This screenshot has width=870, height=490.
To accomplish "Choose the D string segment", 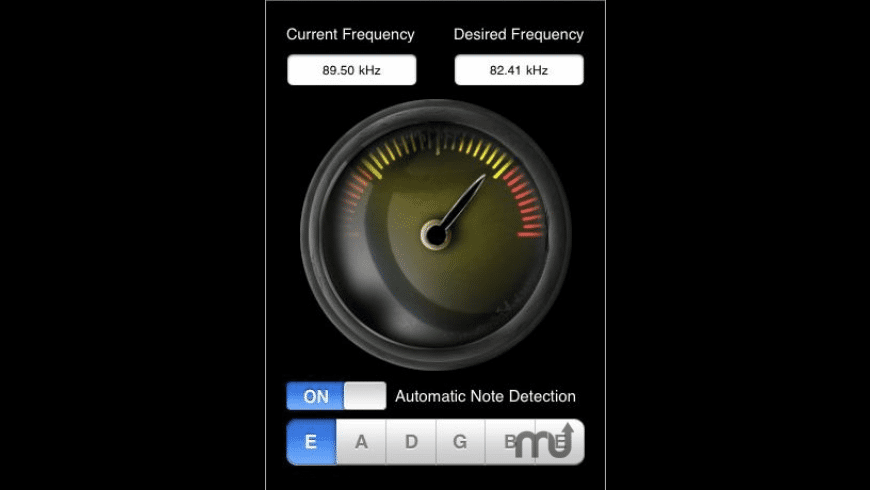I will (411, 442).
